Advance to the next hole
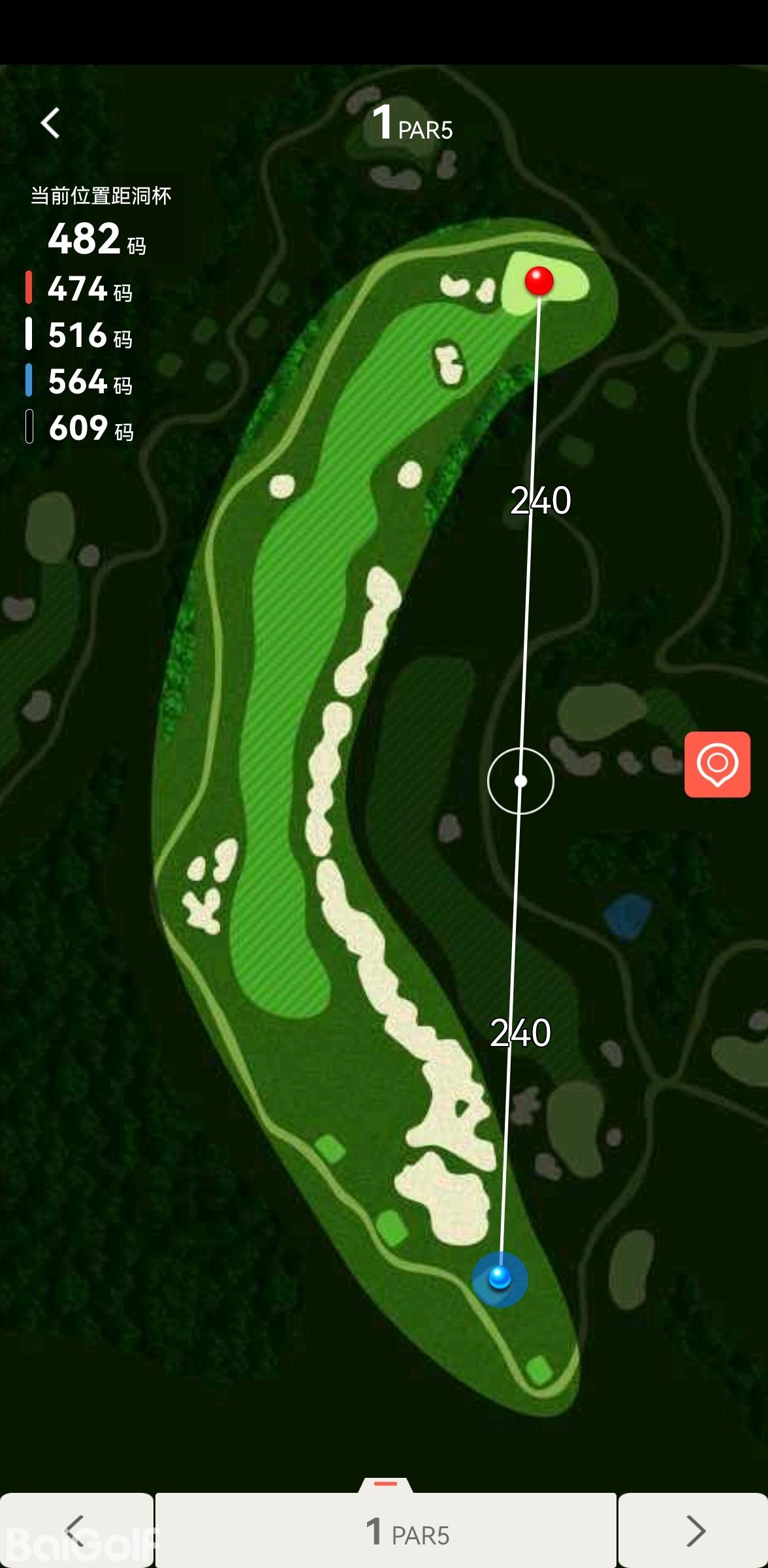The image size is (768, 1568). 694,1530
